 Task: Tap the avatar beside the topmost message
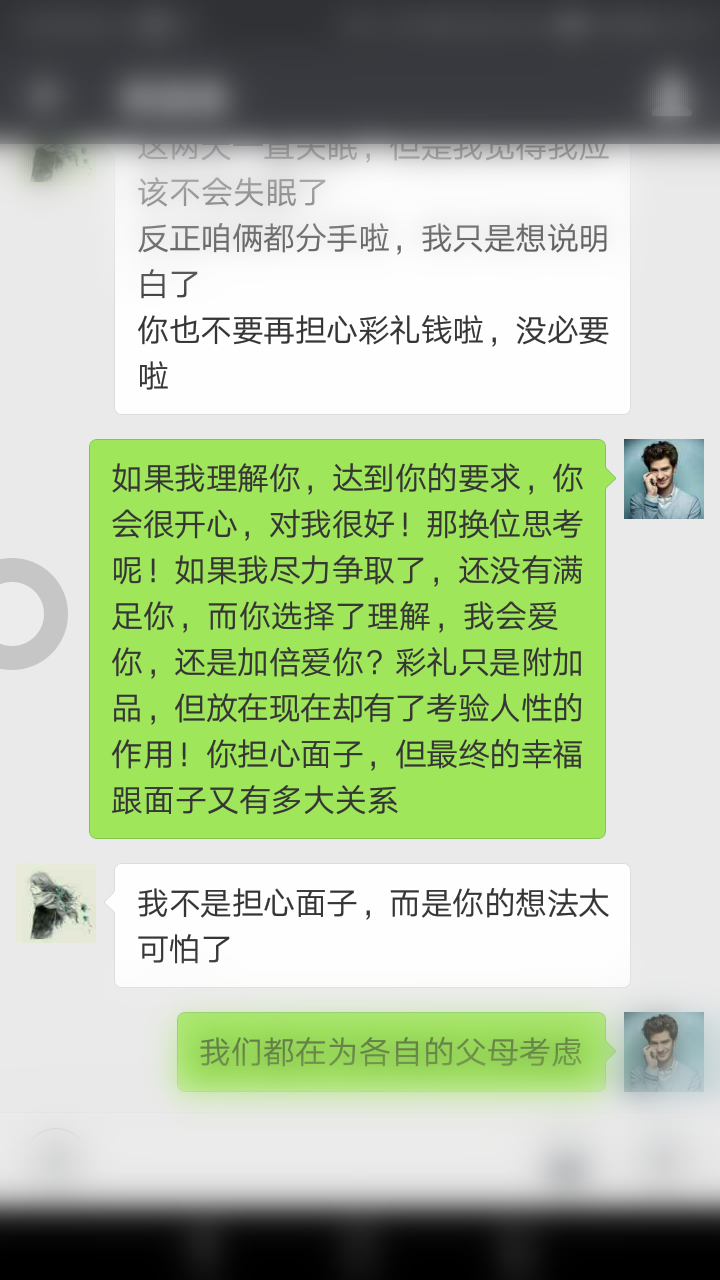55,160
